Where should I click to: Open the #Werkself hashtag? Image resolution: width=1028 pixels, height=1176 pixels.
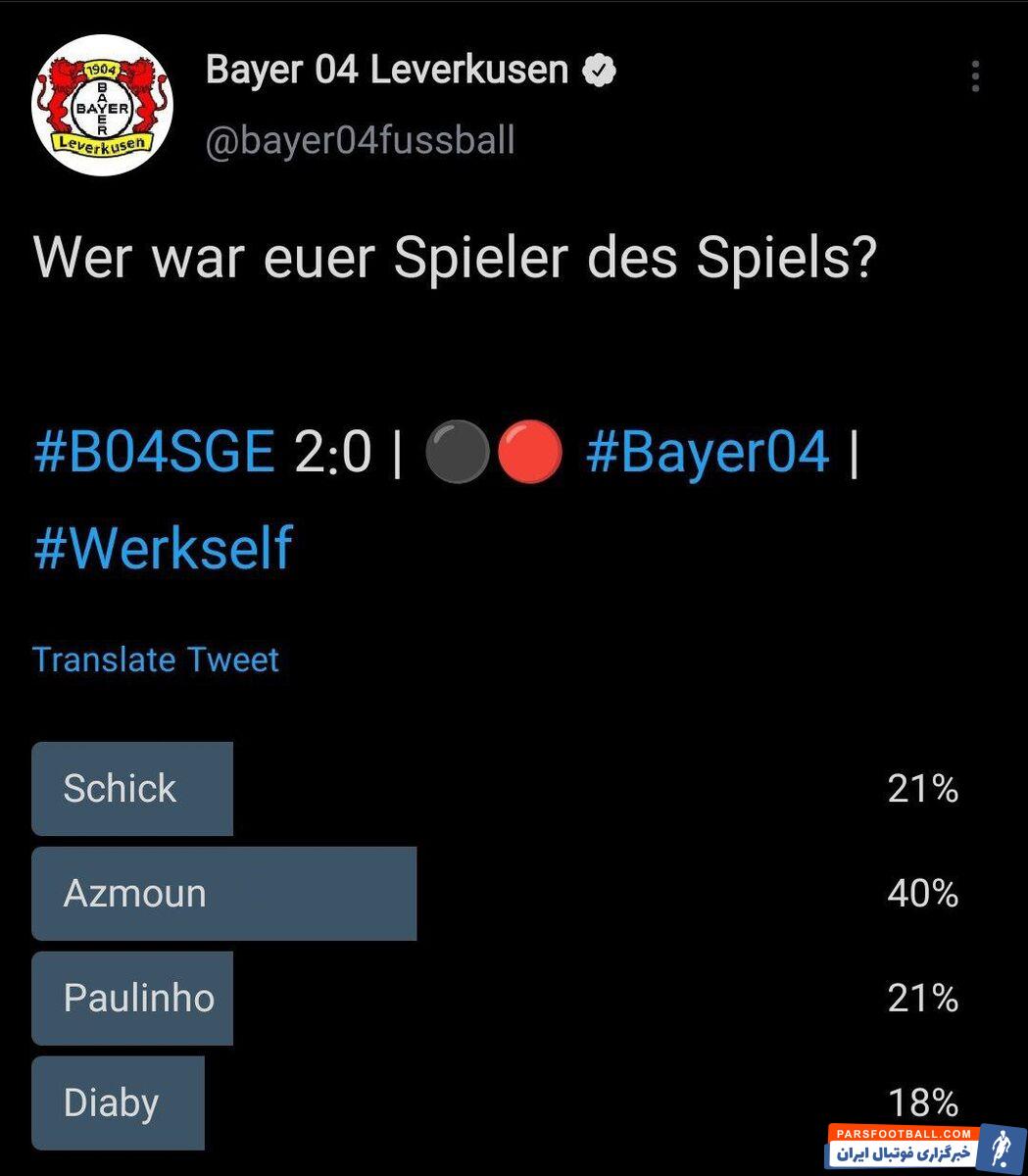[163, 548]
